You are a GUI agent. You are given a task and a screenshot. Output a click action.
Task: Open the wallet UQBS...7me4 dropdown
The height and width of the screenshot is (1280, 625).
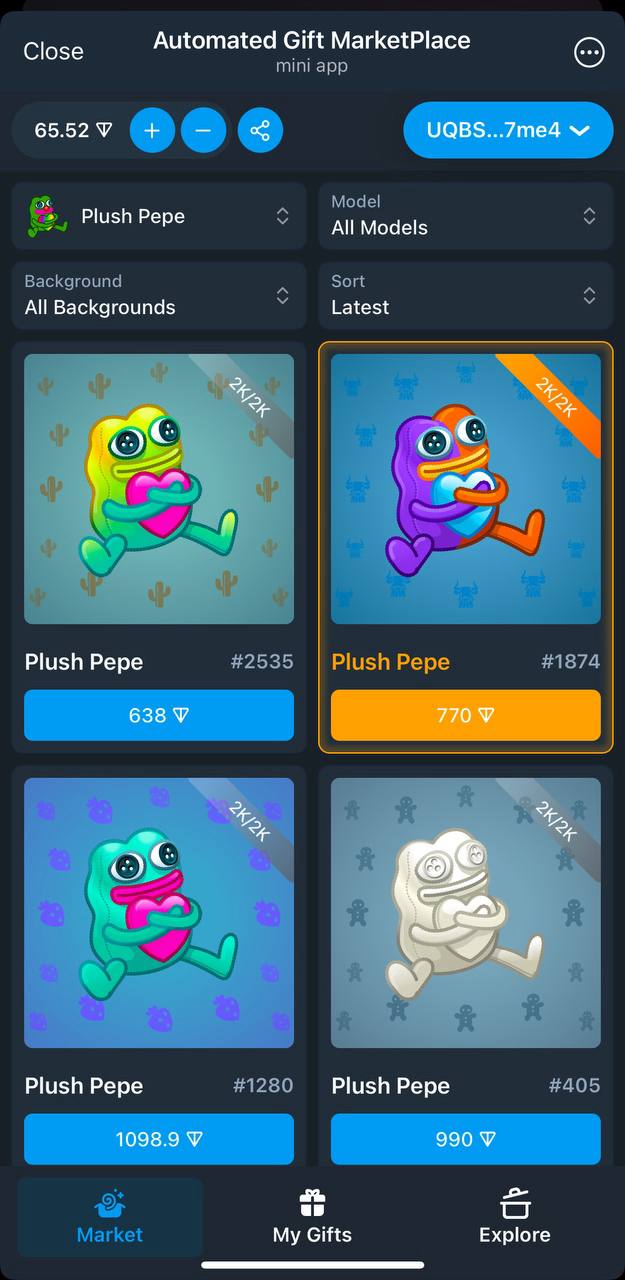pos(507,130)
